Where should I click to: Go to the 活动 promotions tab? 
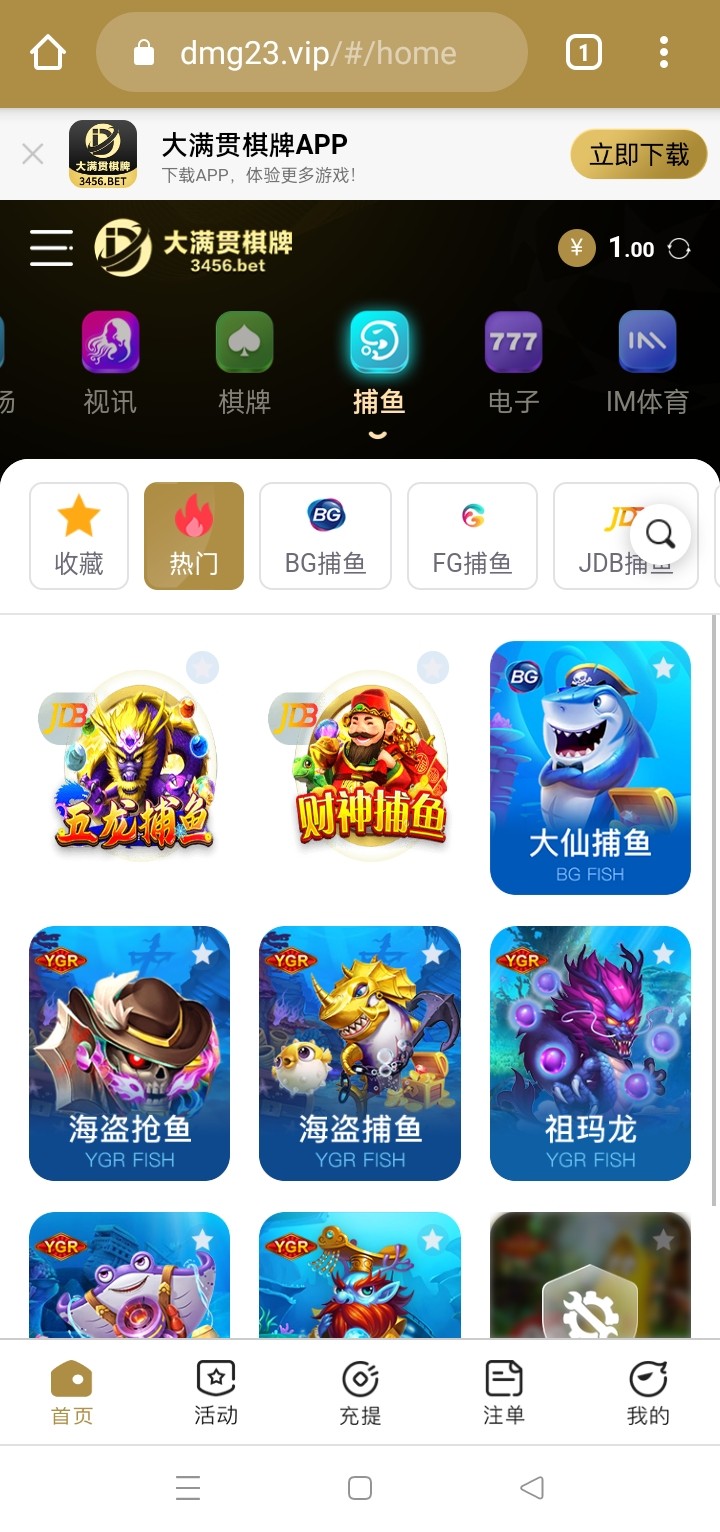pyautogui.click(x=216, y=1392)
